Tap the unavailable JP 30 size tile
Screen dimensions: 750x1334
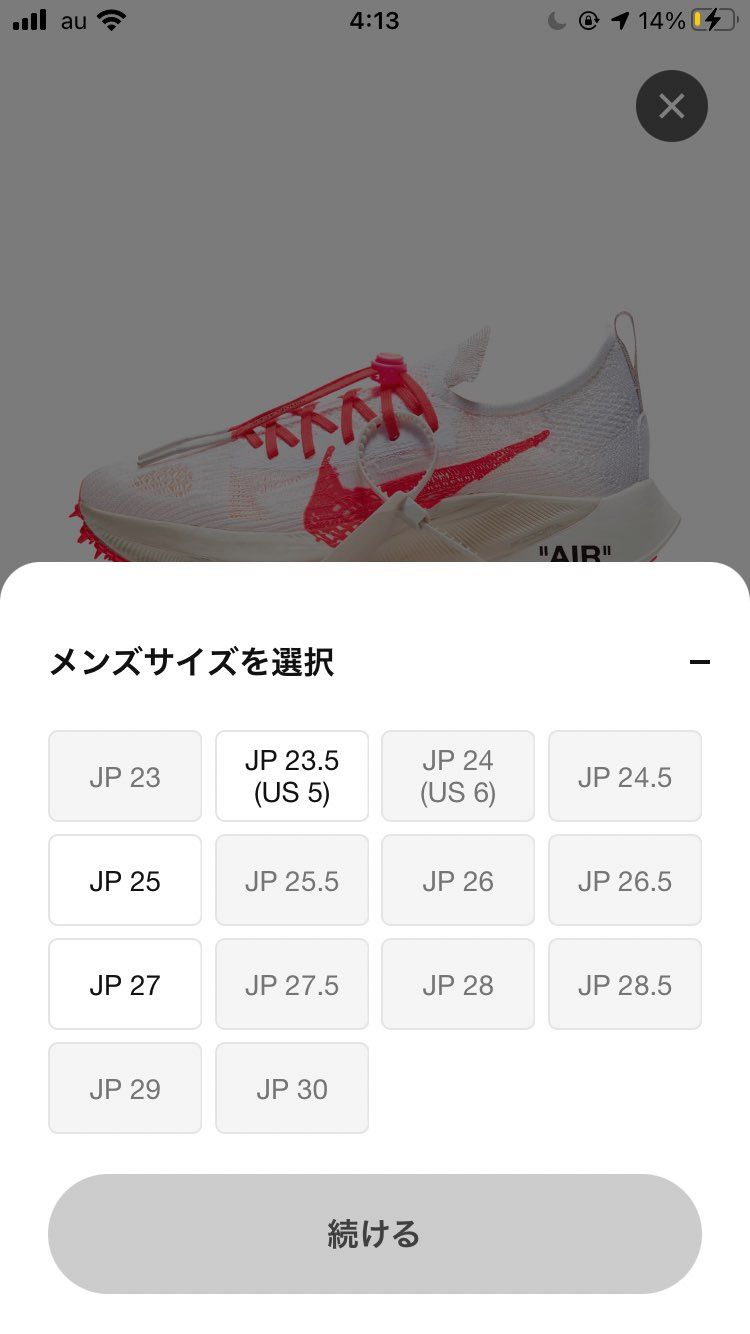[x=291, y=1088]
